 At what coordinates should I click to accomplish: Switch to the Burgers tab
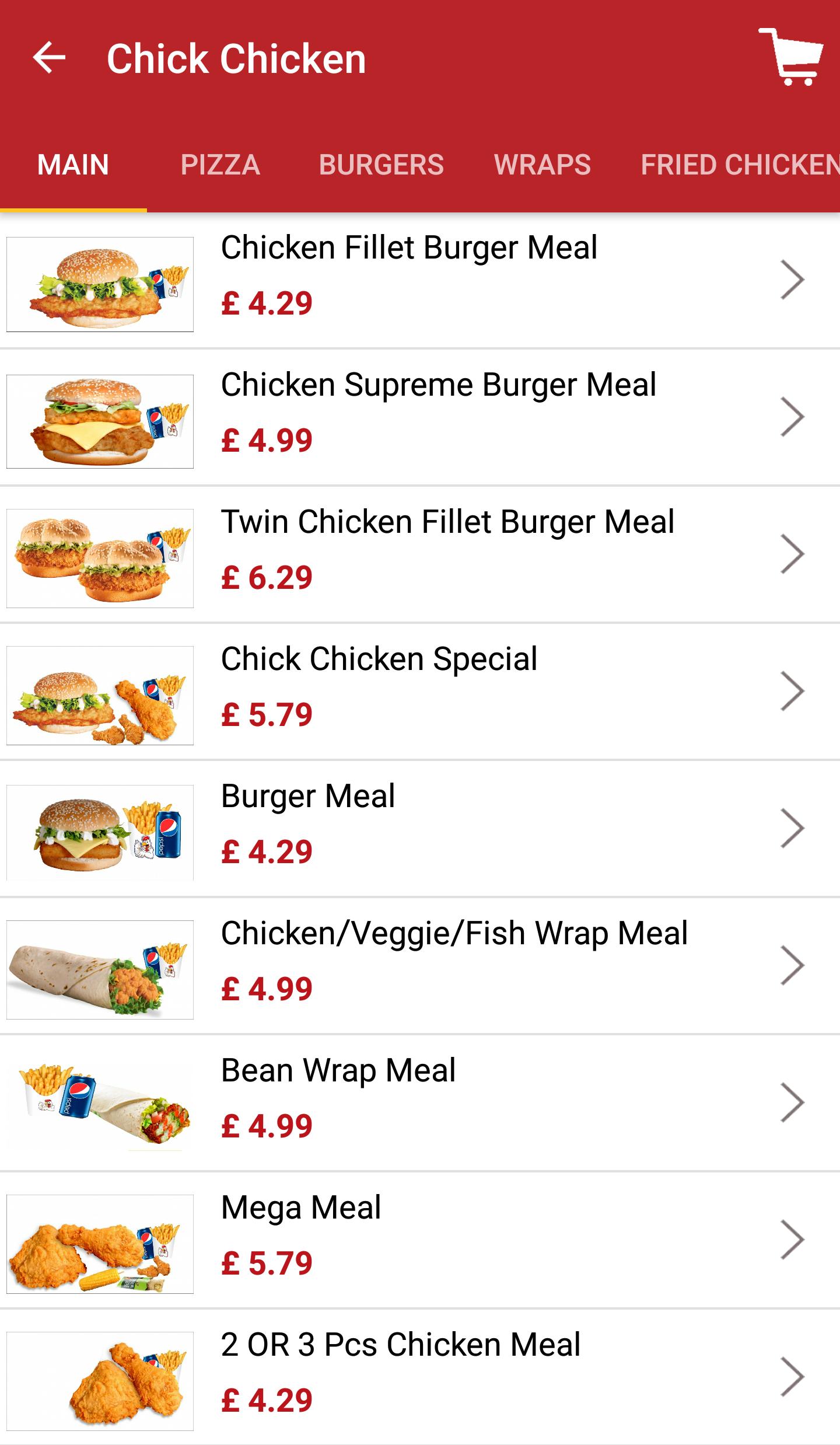(x=381, y=165)
